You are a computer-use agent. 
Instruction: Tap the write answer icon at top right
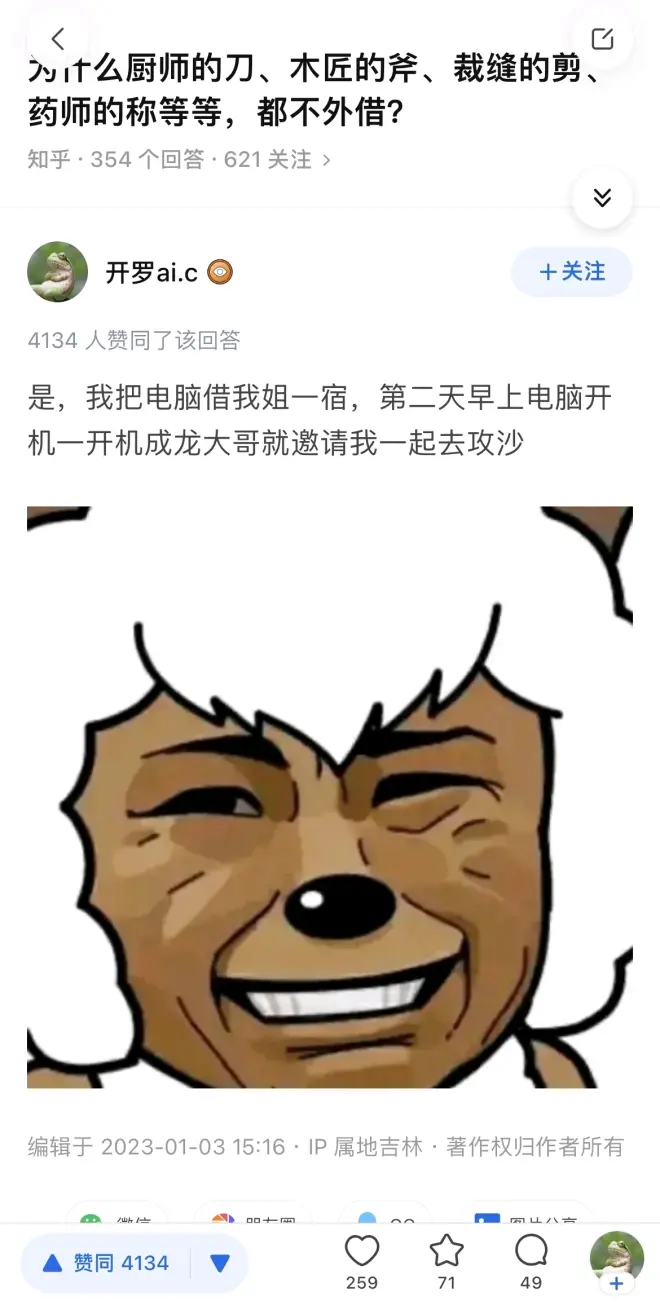(x=602, y=39)
